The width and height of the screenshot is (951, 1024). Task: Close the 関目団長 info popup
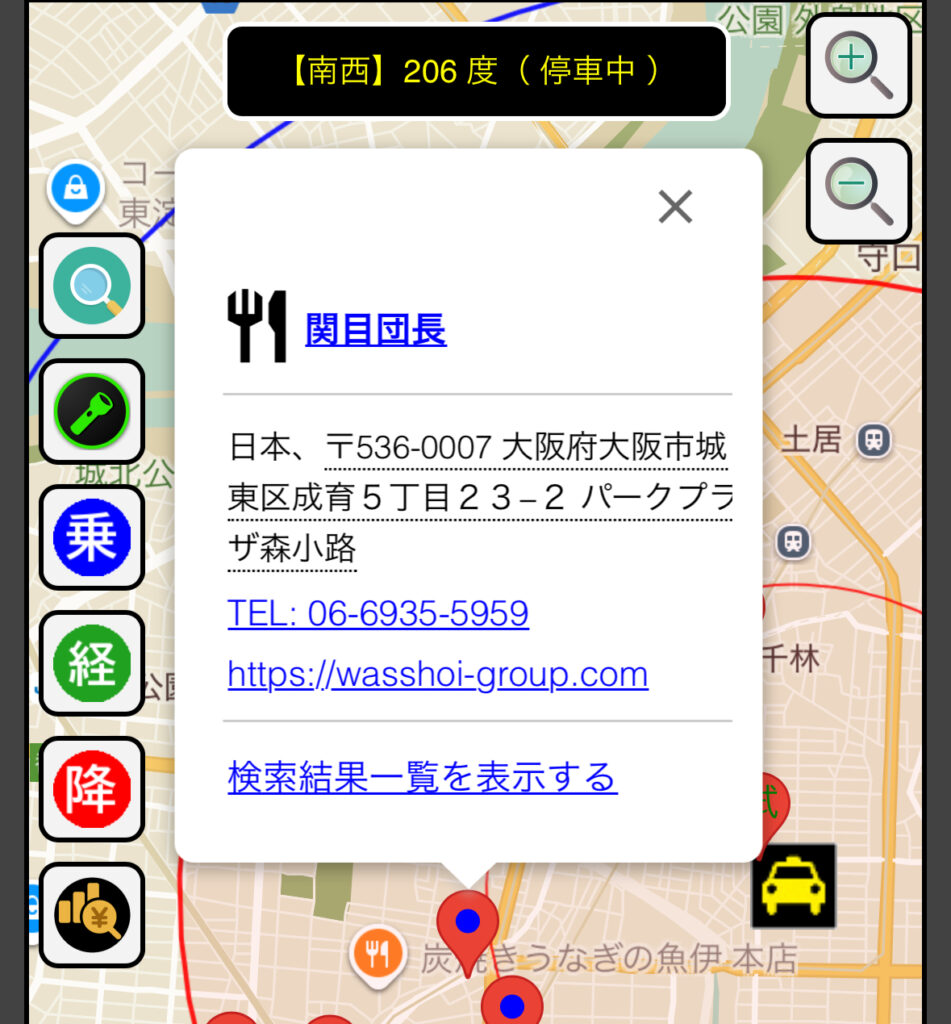click(x=675, y=207)
